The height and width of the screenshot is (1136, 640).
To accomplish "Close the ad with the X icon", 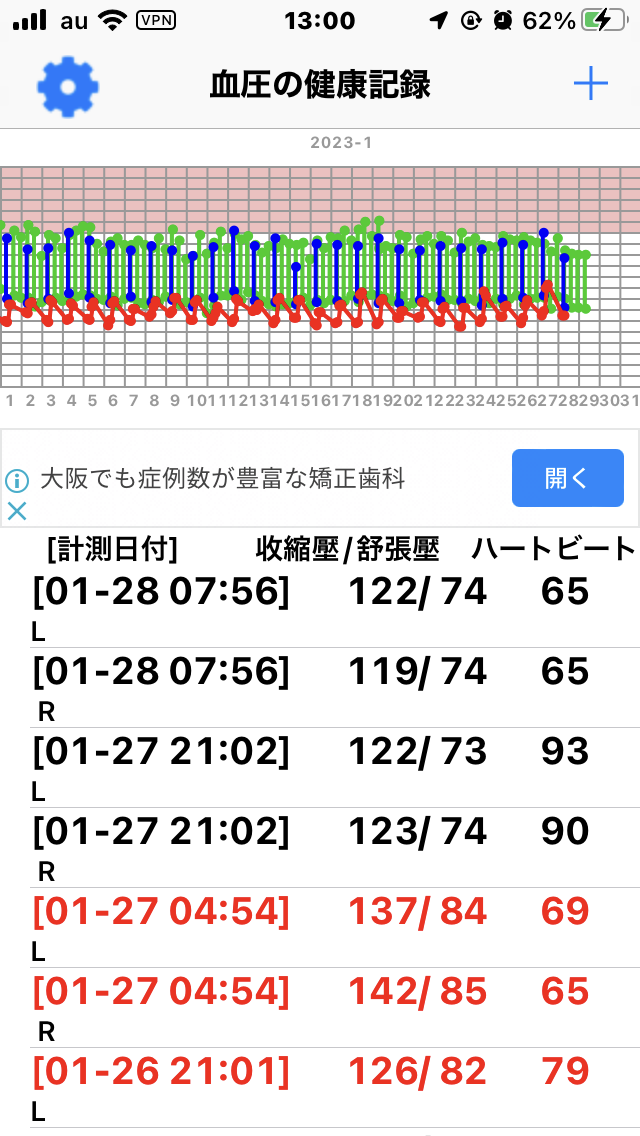I will coord(17,511).
